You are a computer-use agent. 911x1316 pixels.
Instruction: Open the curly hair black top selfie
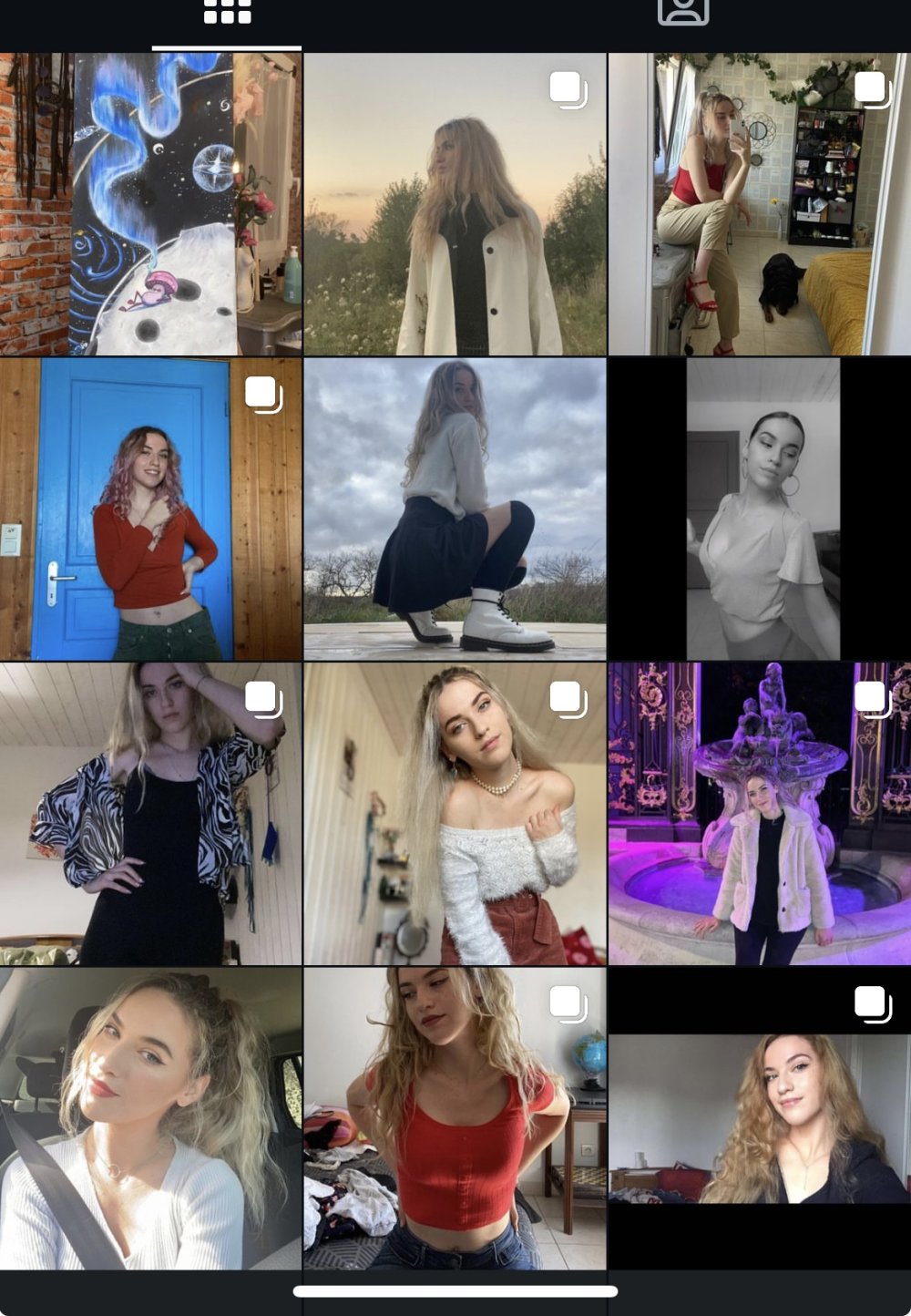point(759,1118)
